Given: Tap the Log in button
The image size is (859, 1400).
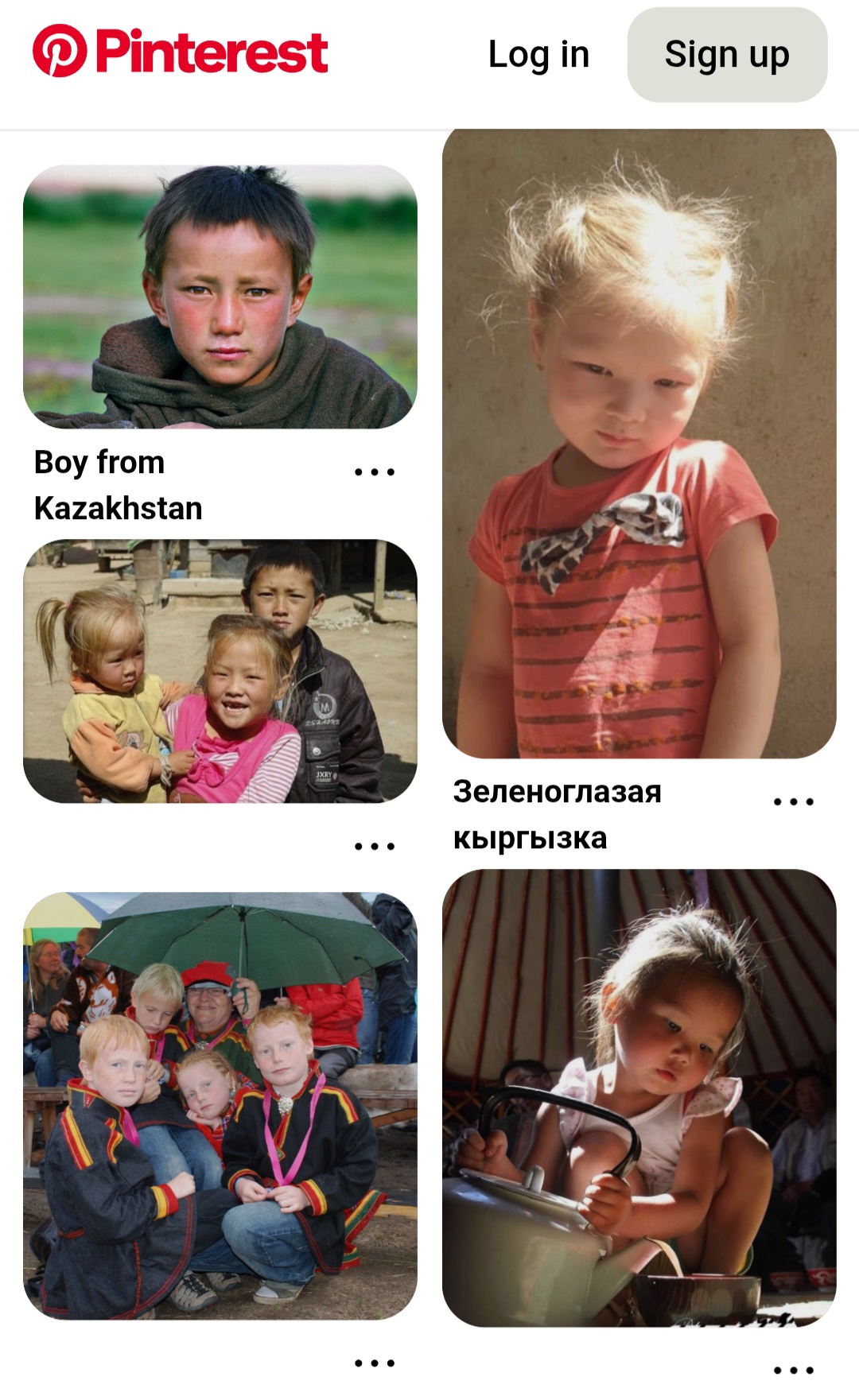Looking at the screenshot, I should (538, 55).
